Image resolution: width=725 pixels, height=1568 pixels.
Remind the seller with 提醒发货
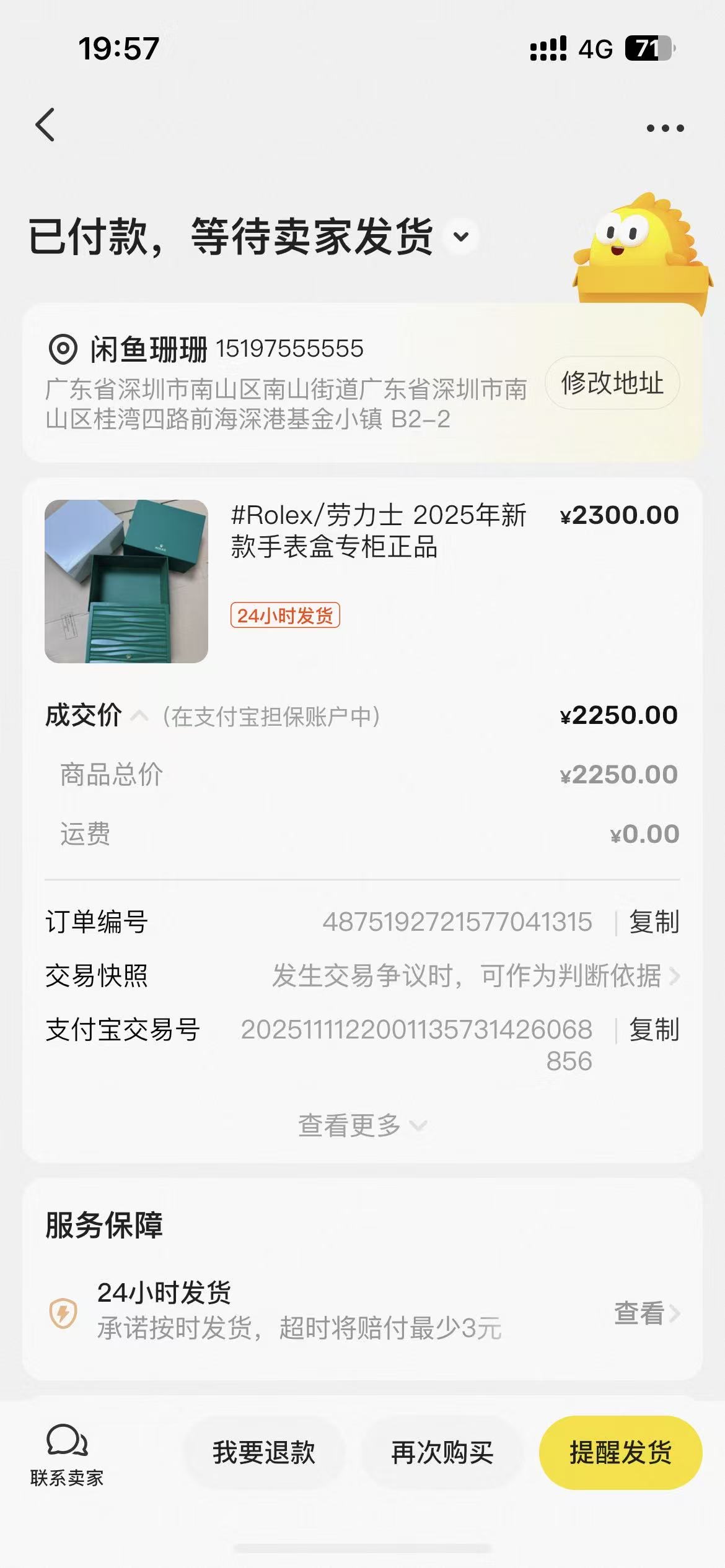[x=620, y=1453]
